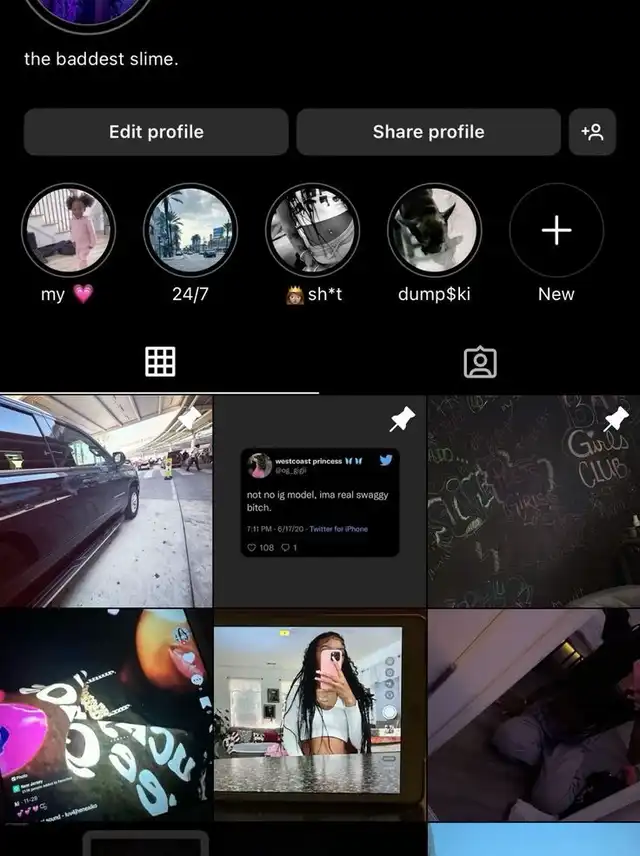The width and height of the screenshot is (640, 856).
Task: Add a New highlight
Action: [556, 230]
